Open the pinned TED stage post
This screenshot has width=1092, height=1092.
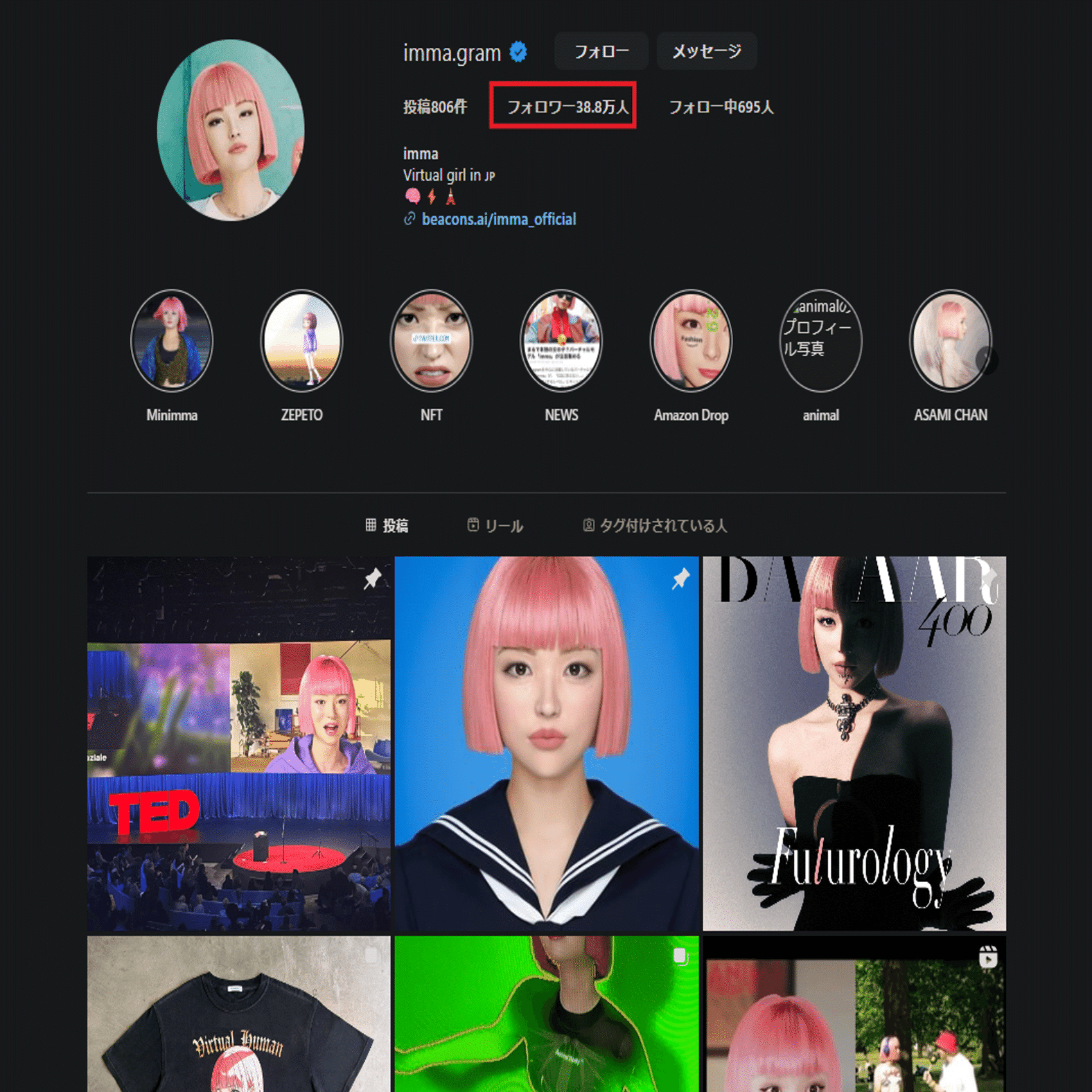pyautogui.click(x=239, y=743)
